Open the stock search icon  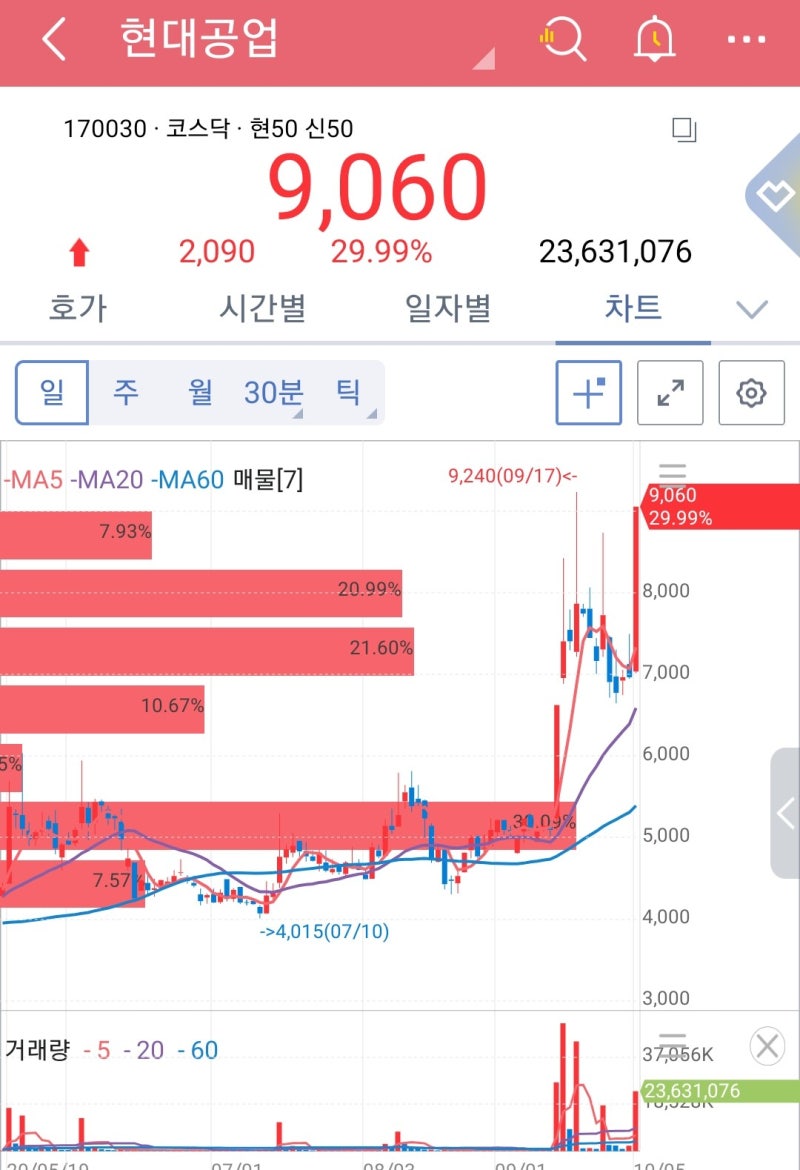[563, 38]
